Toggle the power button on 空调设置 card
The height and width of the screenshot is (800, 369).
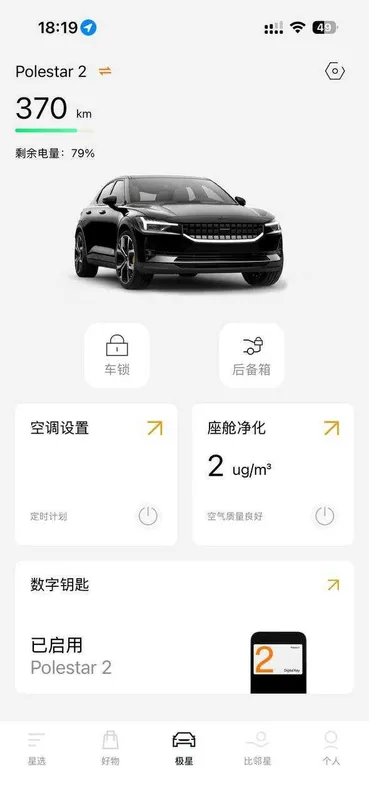click(148, 516)
